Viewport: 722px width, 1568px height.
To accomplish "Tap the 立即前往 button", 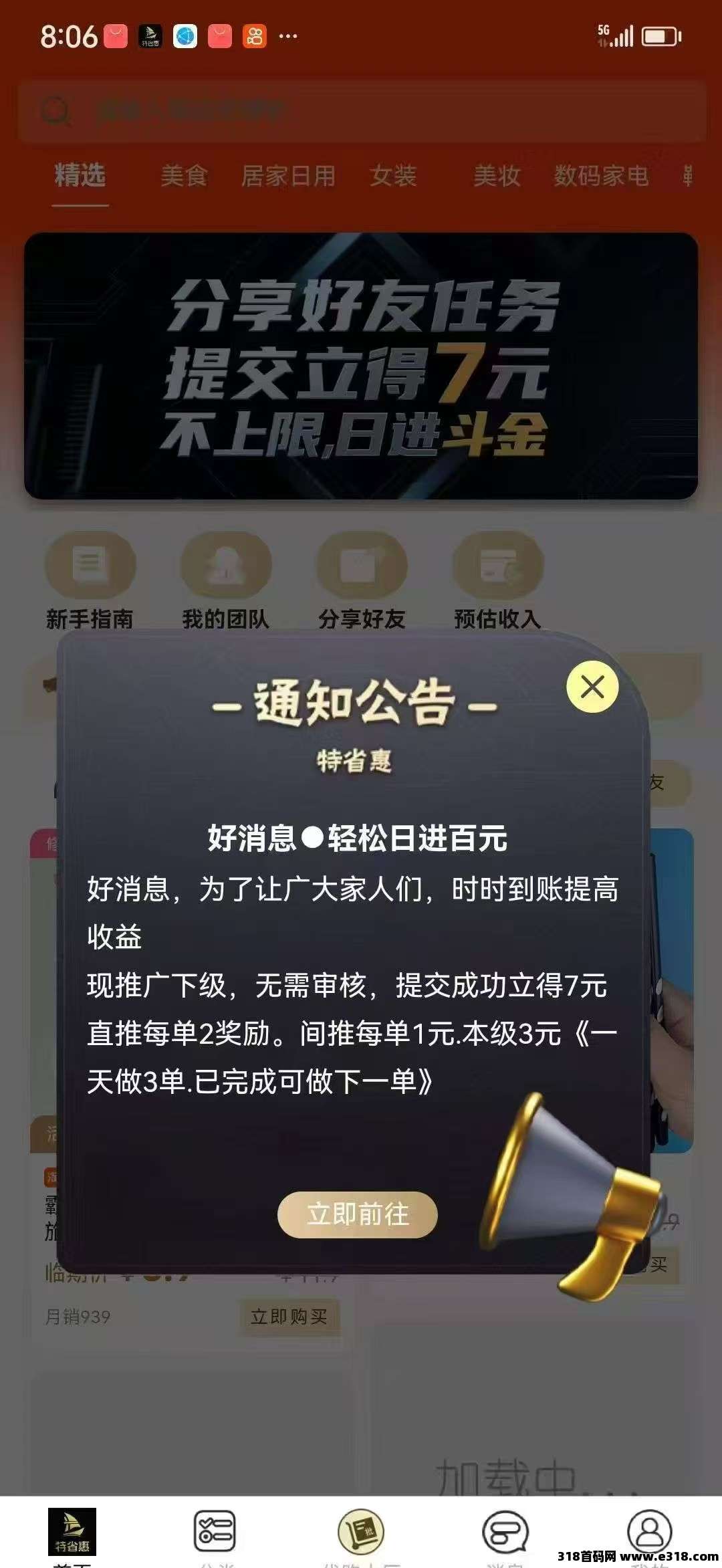I will (x=358, y=1214).
